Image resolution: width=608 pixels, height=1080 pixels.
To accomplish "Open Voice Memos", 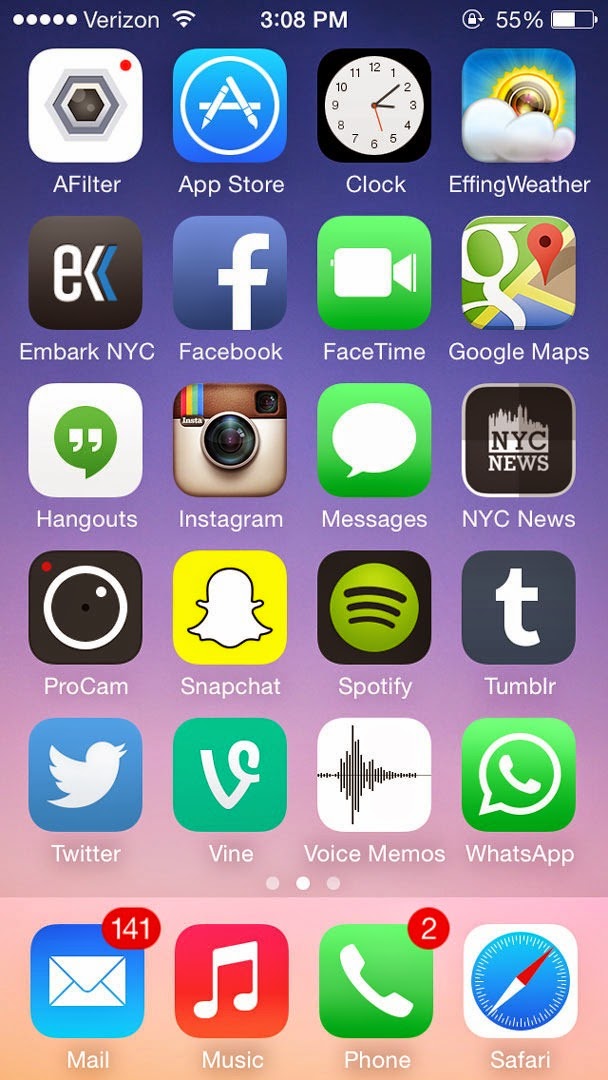I will 374,774.
